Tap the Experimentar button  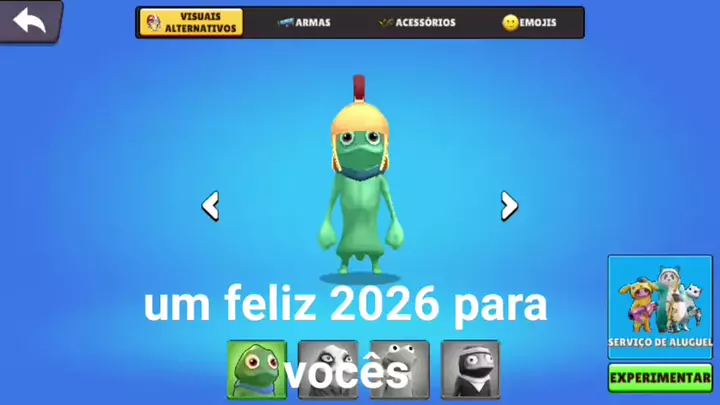[x=660, y=378]
